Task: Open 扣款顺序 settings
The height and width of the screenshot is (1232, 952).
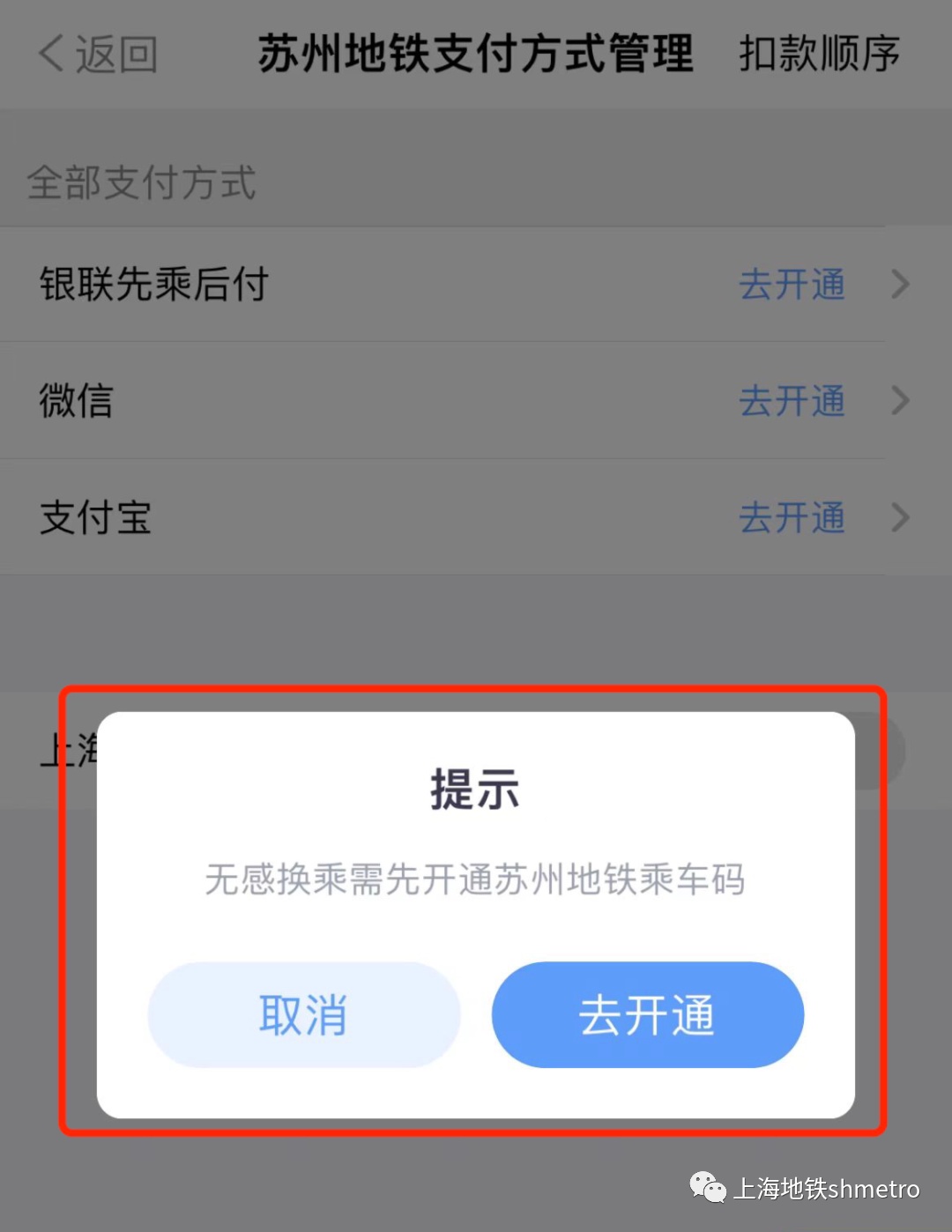Action: point(819,55)
